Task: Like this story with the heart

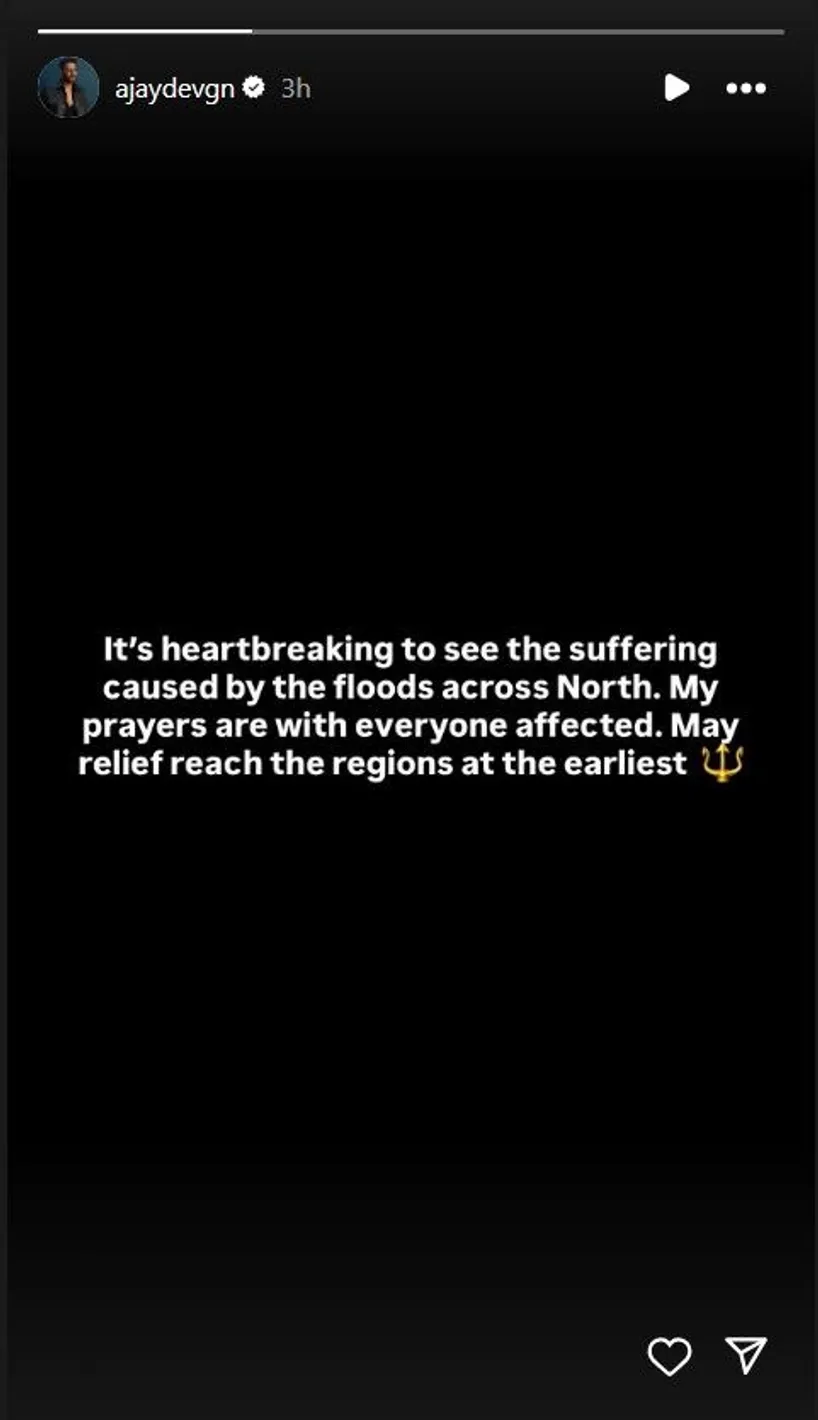Action: (669, 1356)
